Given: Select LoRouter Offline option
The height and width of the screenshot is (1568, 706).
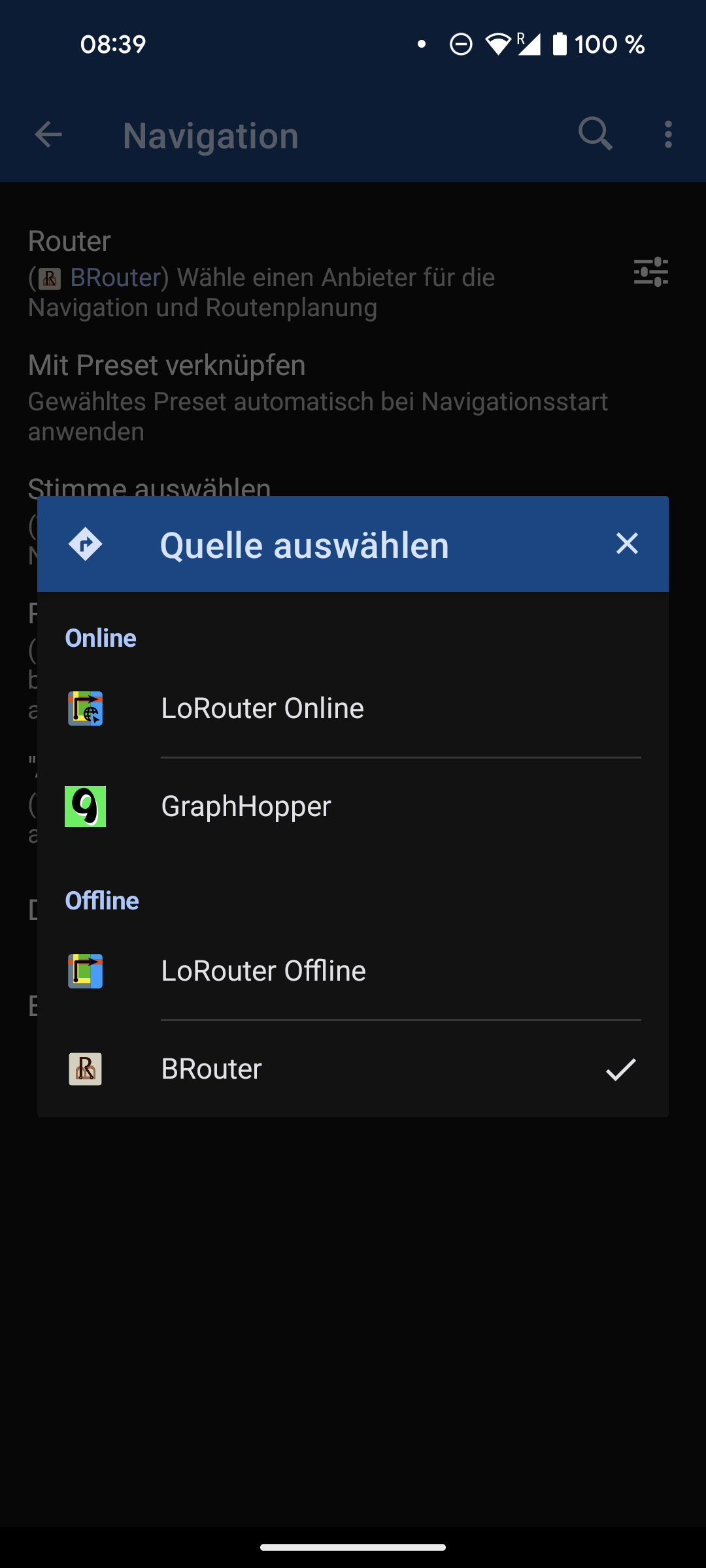Looking at the screenshot, I should pos(353,972).
